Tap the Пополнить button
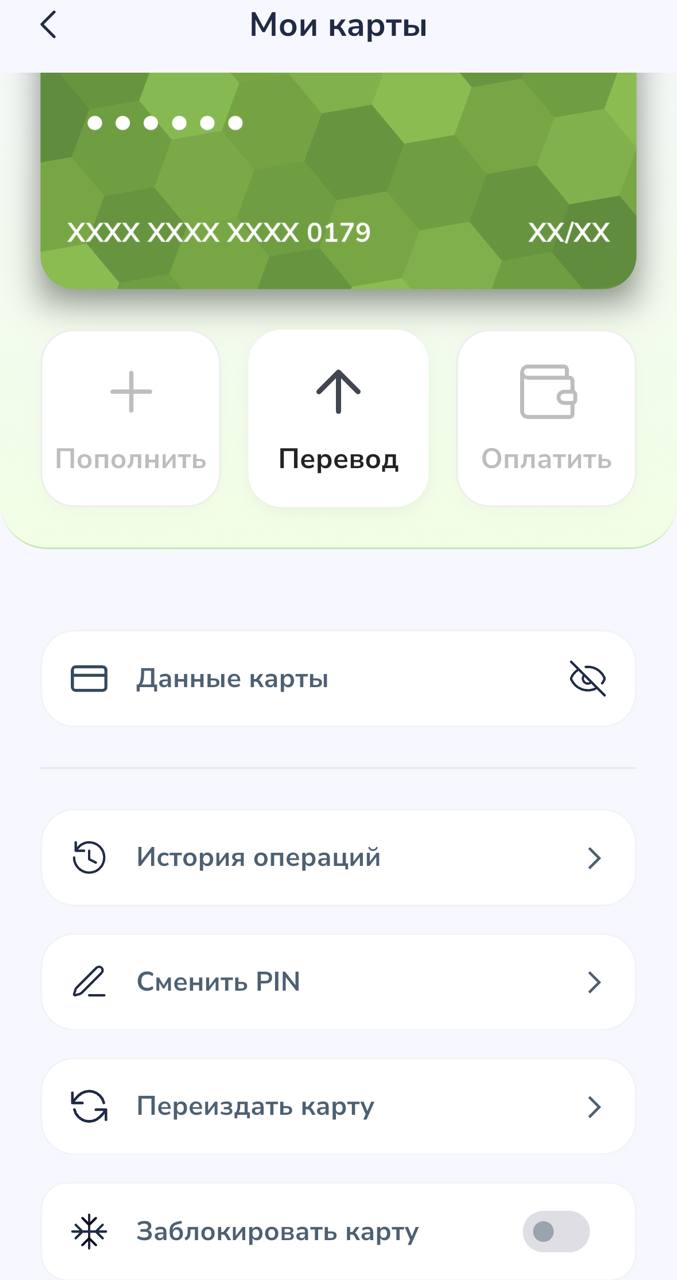Image resolution: width=677 pixels, height=1280 pixels. [131, 418]
